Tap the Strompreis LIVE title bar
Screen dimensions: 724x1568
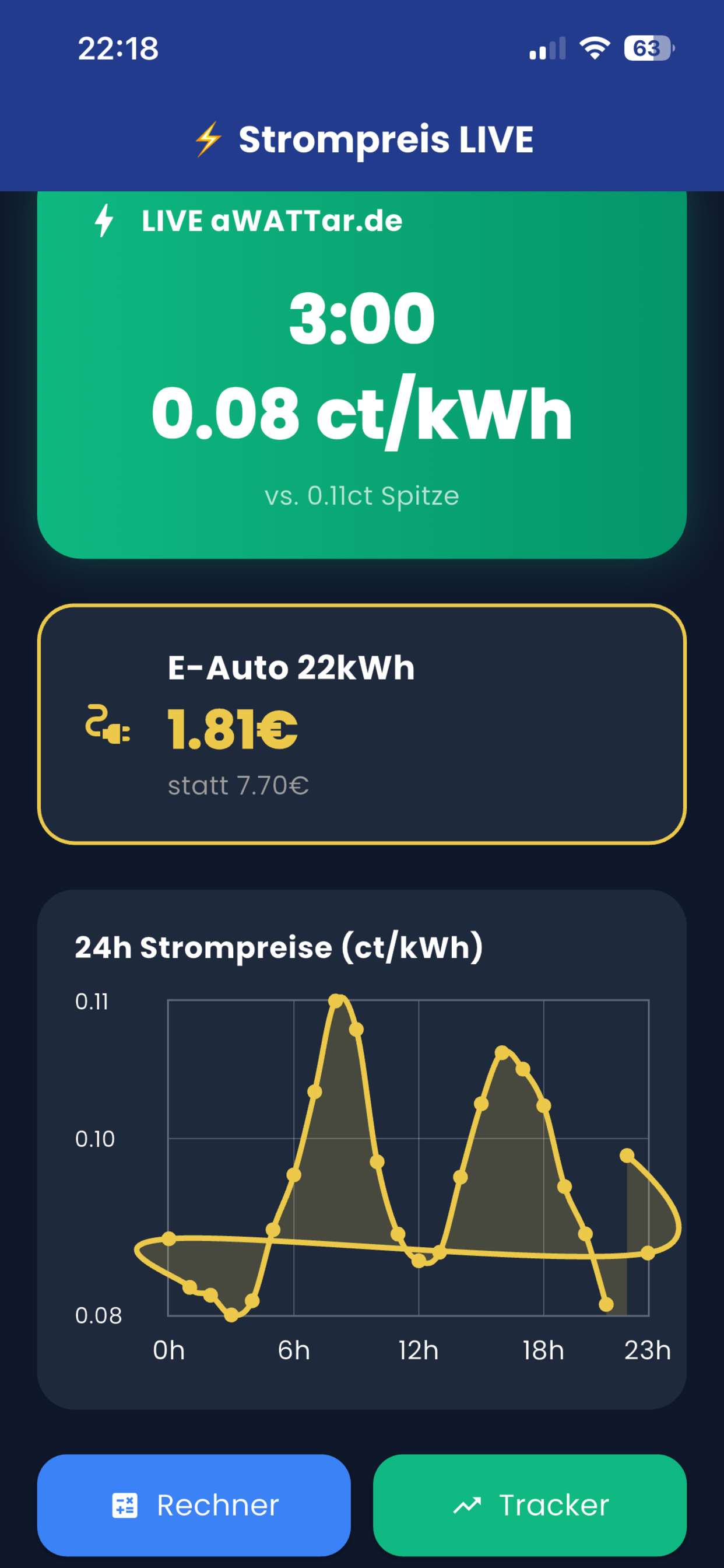coord(362,139)
